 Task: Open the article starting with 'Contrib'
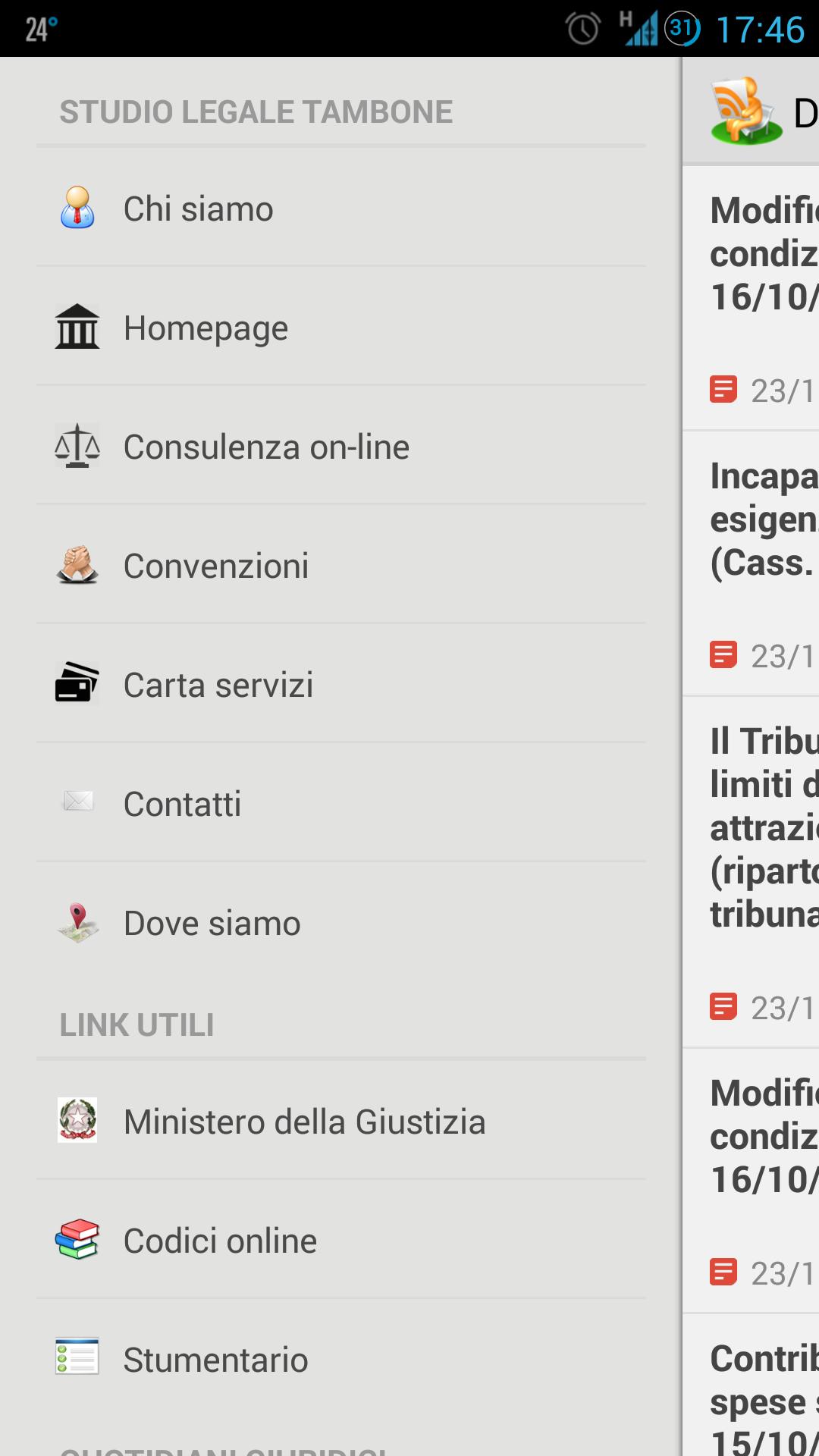pyautogui.click(x=762, y=1395)
